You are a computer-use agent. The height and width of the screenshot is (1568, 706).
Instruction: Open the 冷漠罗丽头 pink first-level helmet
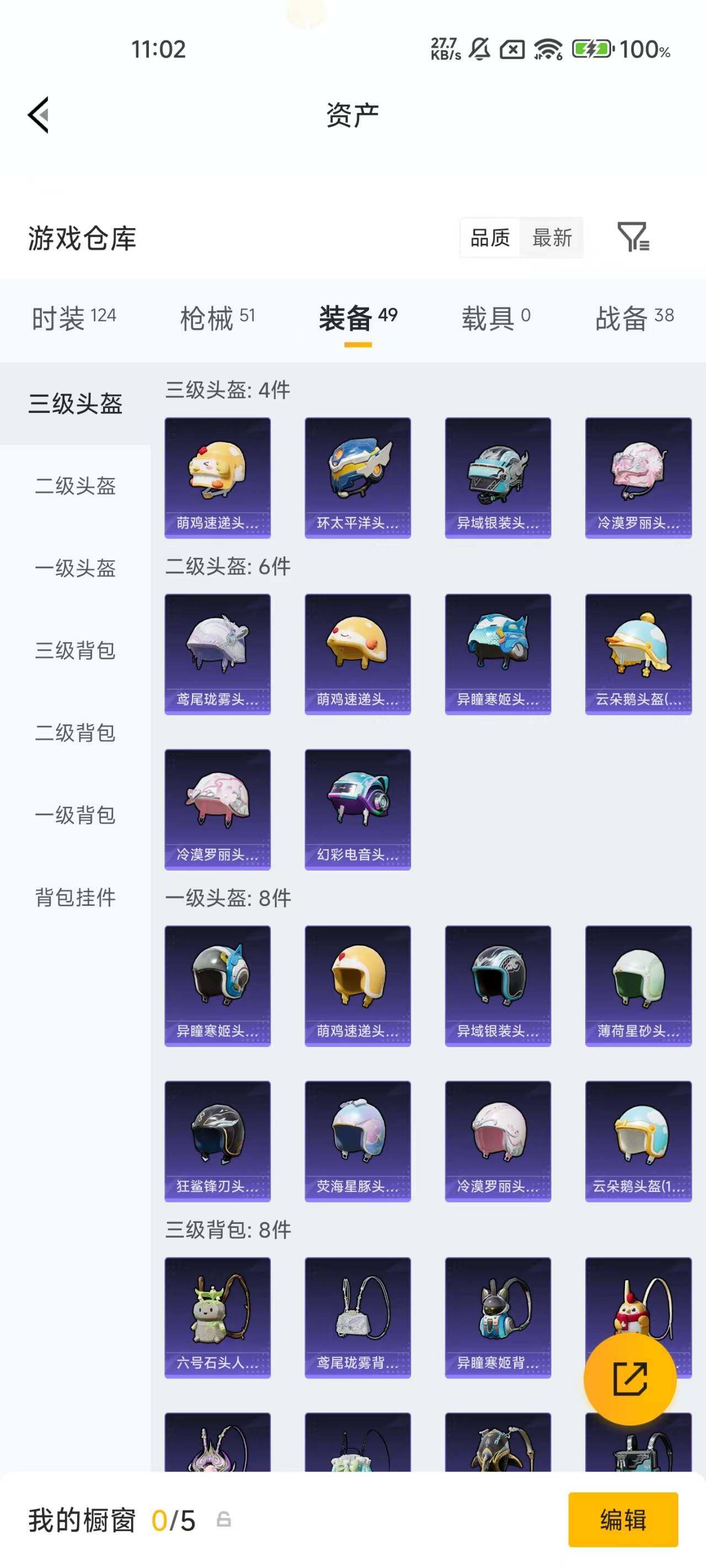coord(498,1141)
